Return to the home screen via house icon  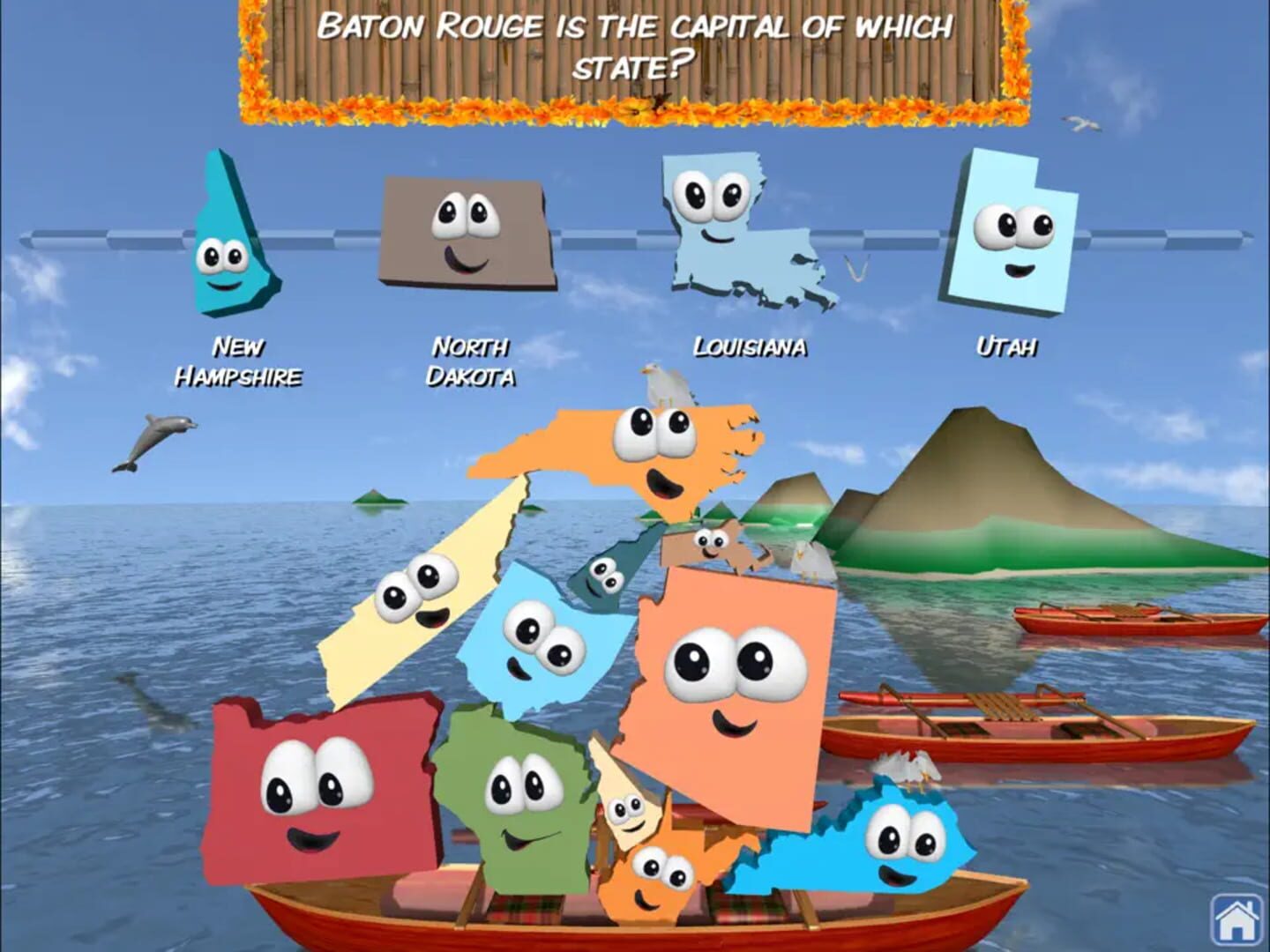1236,920
